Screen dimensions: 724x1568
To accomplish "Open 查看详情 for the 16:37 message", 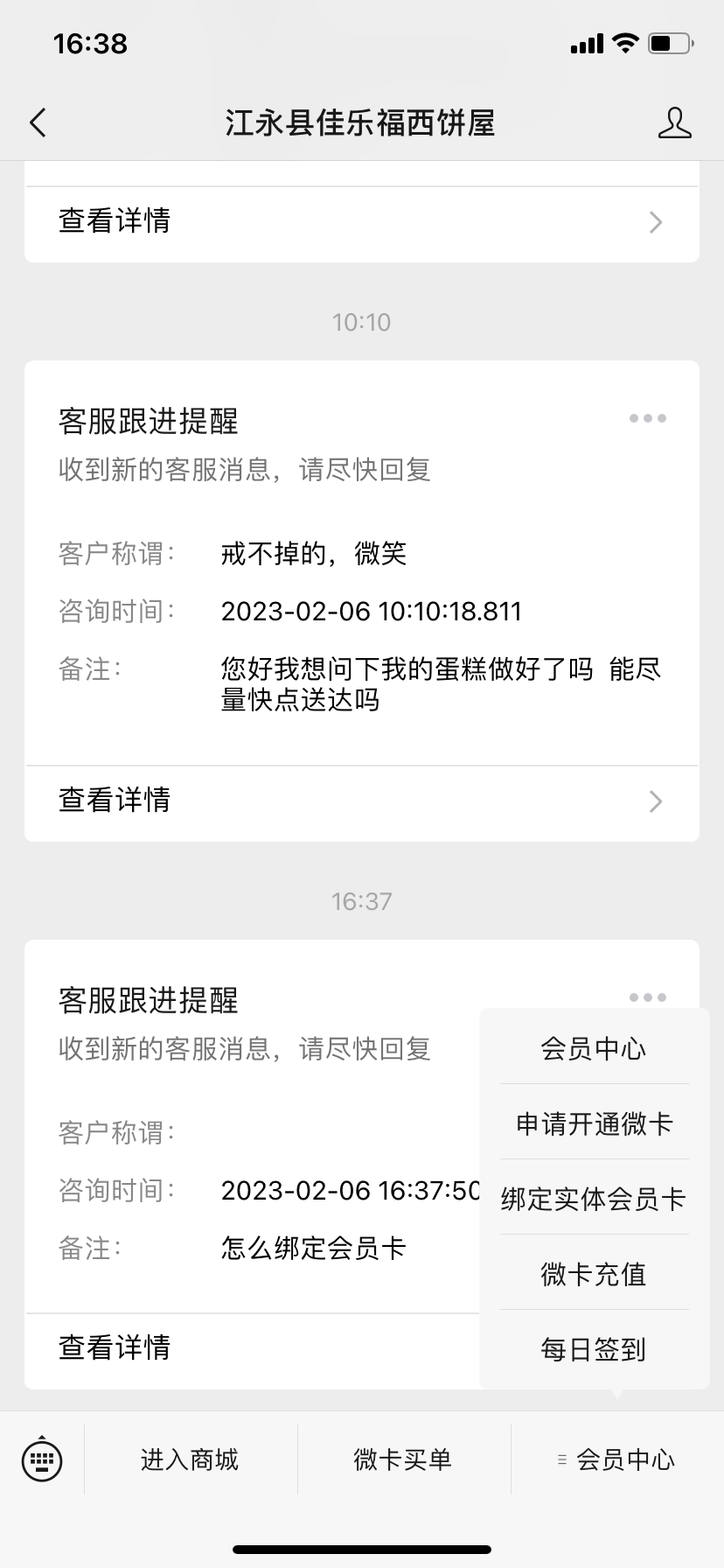I will [253, 1347].
